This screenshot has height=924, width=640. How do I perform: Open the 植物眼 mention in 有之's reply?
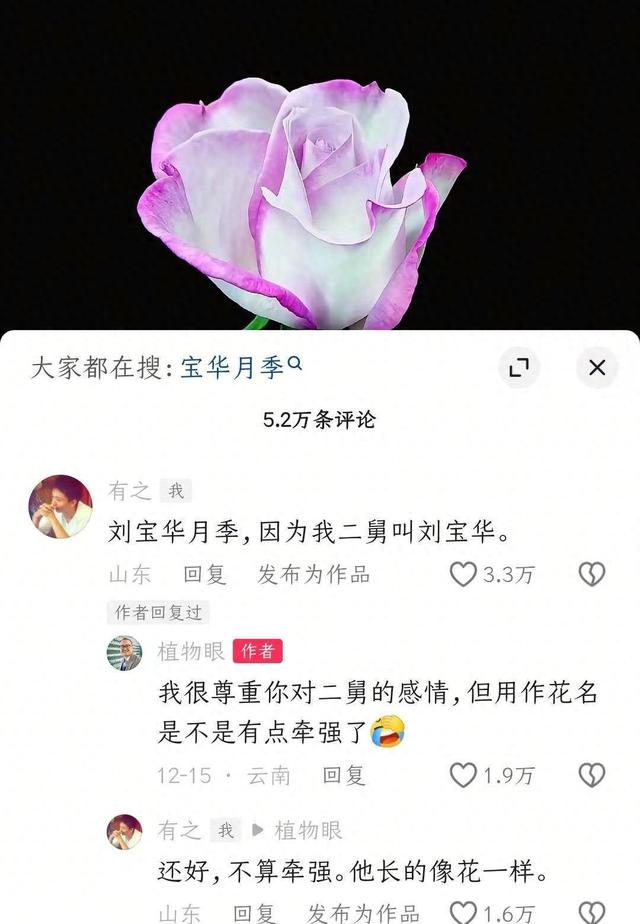pyautogui.click(x=309, y=830)
